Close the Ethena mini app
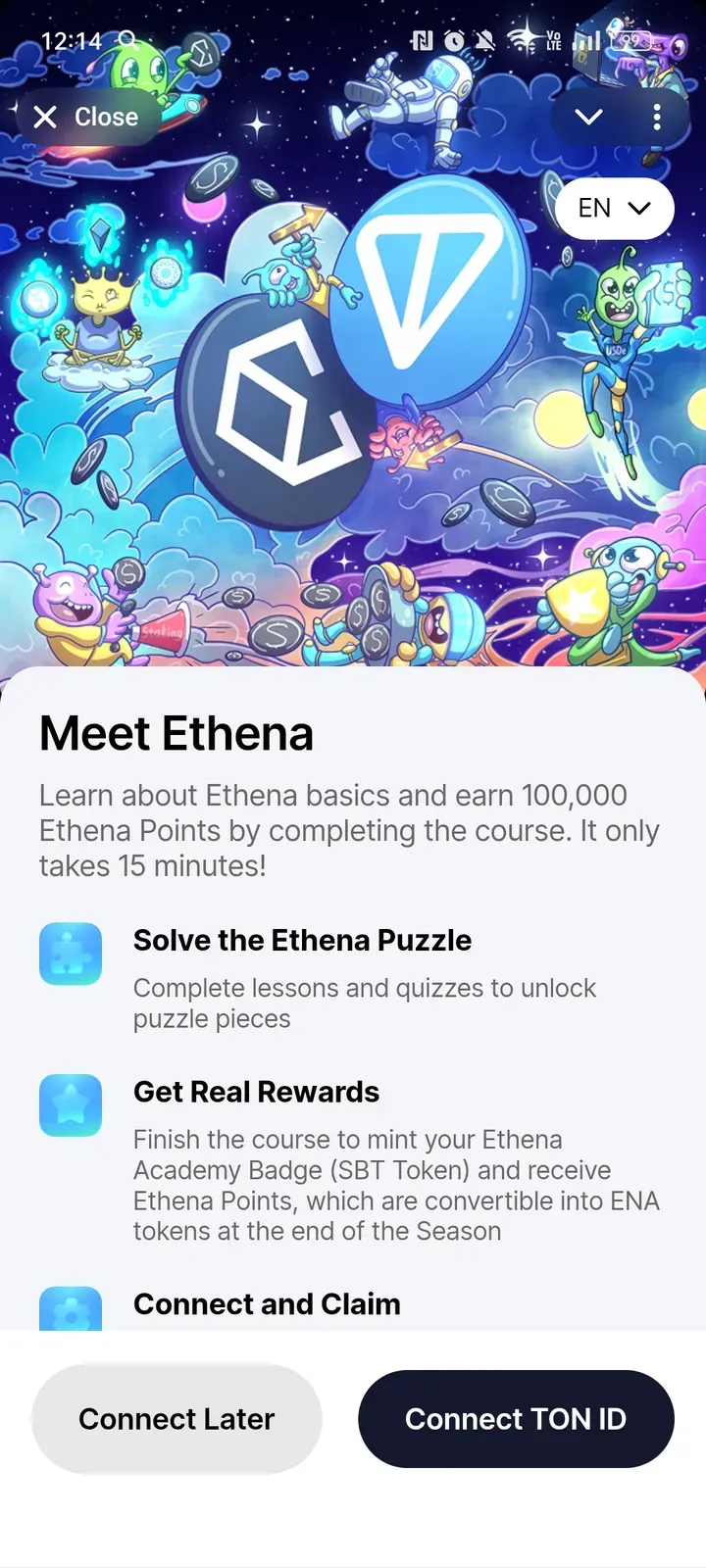This screenshot has height=1568, width=706. pyautogui.click(x=86, y=118)
